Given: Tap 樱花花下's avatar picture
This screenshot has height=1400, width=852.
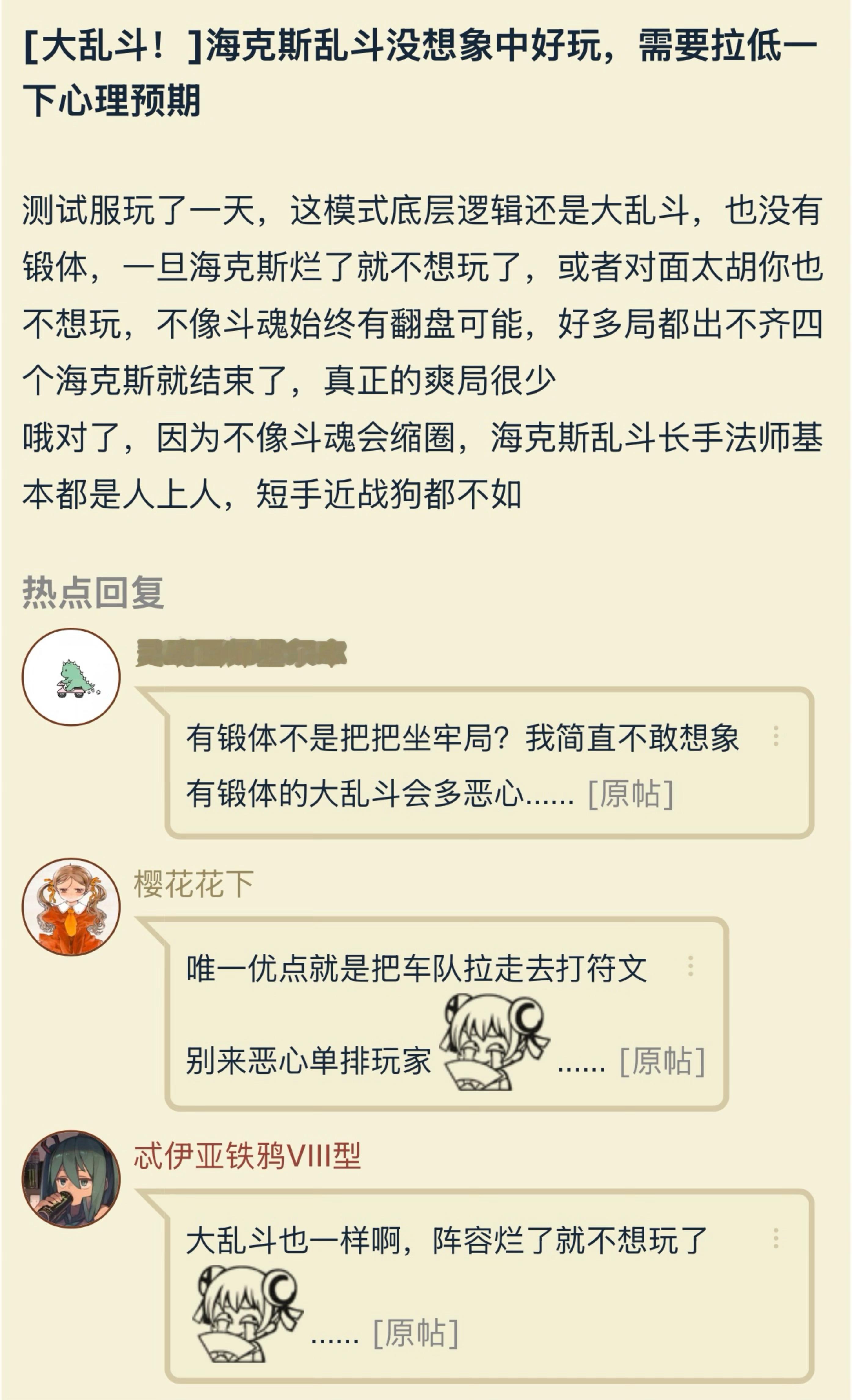Looking at the screenshot, I should 71,906.
